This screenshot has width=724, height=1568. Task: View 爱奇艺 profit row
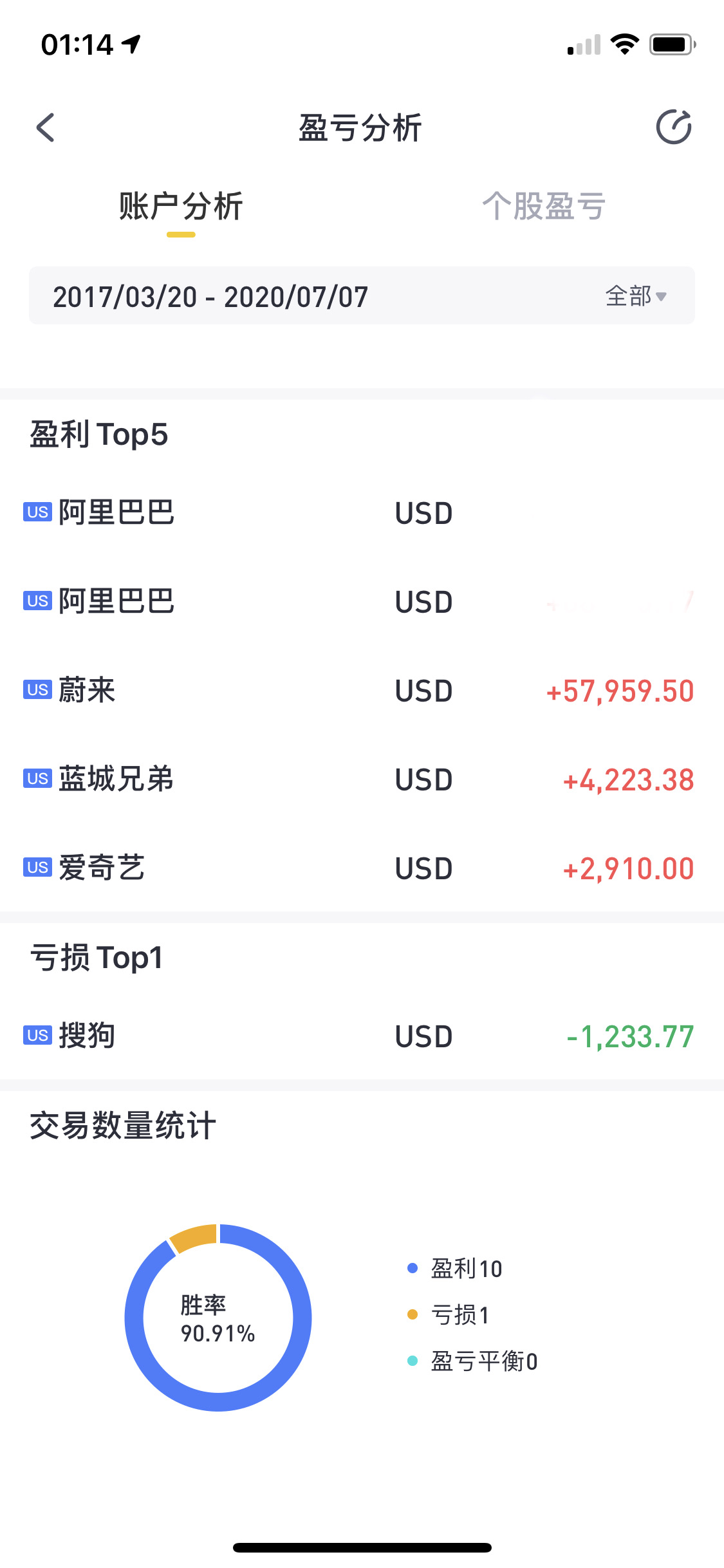(x=360, y=868)
